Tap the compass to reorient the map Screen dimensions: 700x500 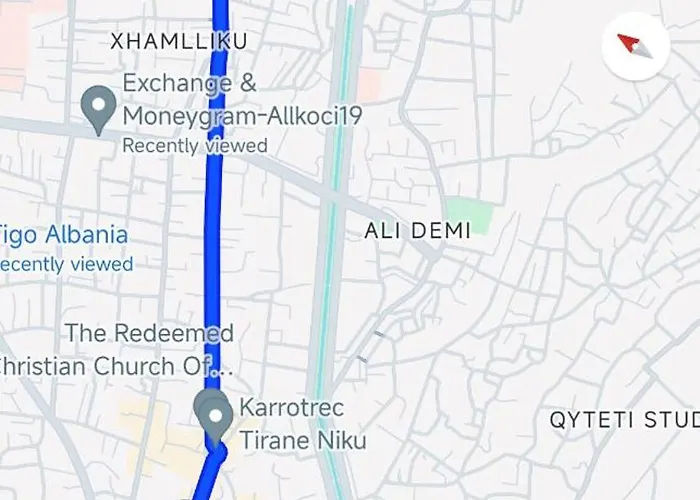(x=636, y=45)
